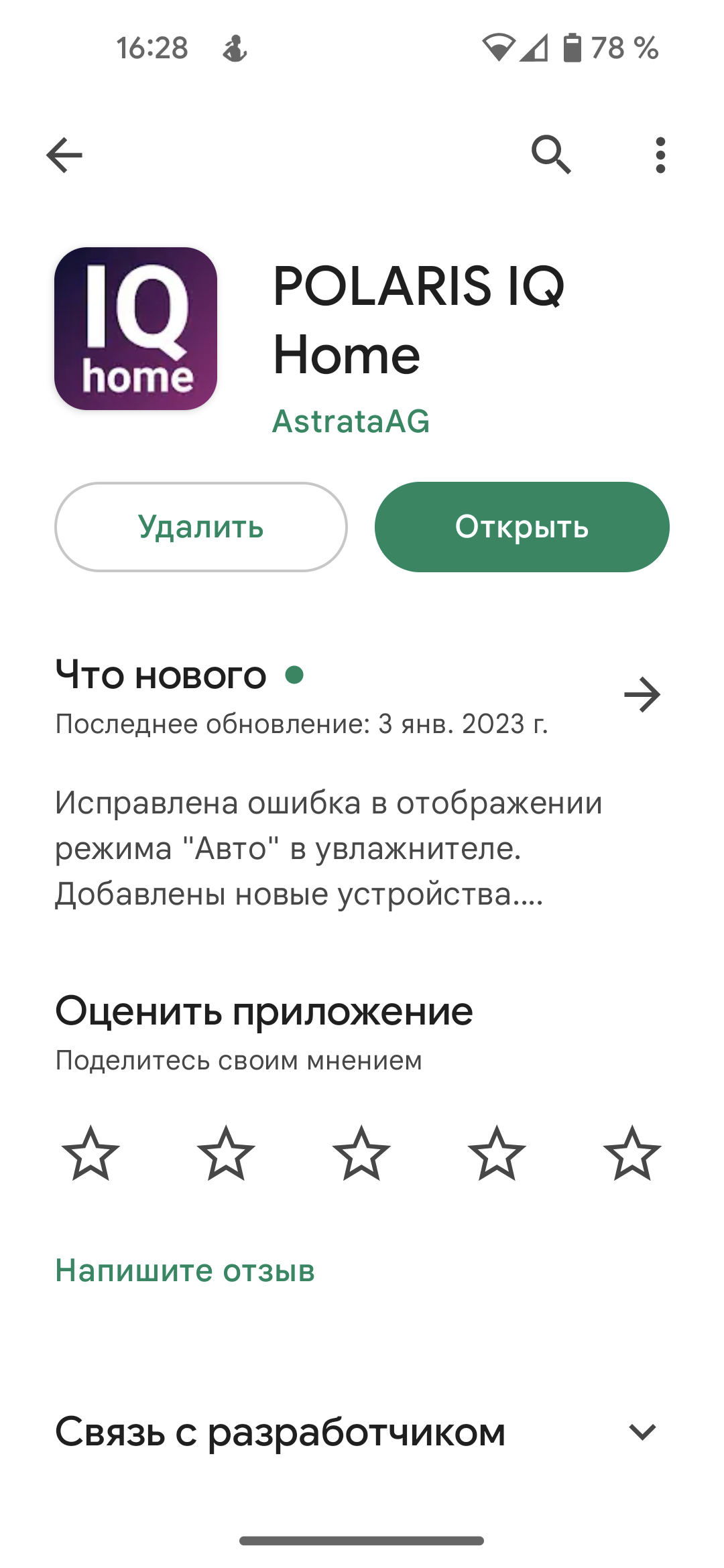Viewport: 724px width, 1568px height.
Task: Open the AstrataAG developer page
Action: pyautogui.click(x=351, y=421)
